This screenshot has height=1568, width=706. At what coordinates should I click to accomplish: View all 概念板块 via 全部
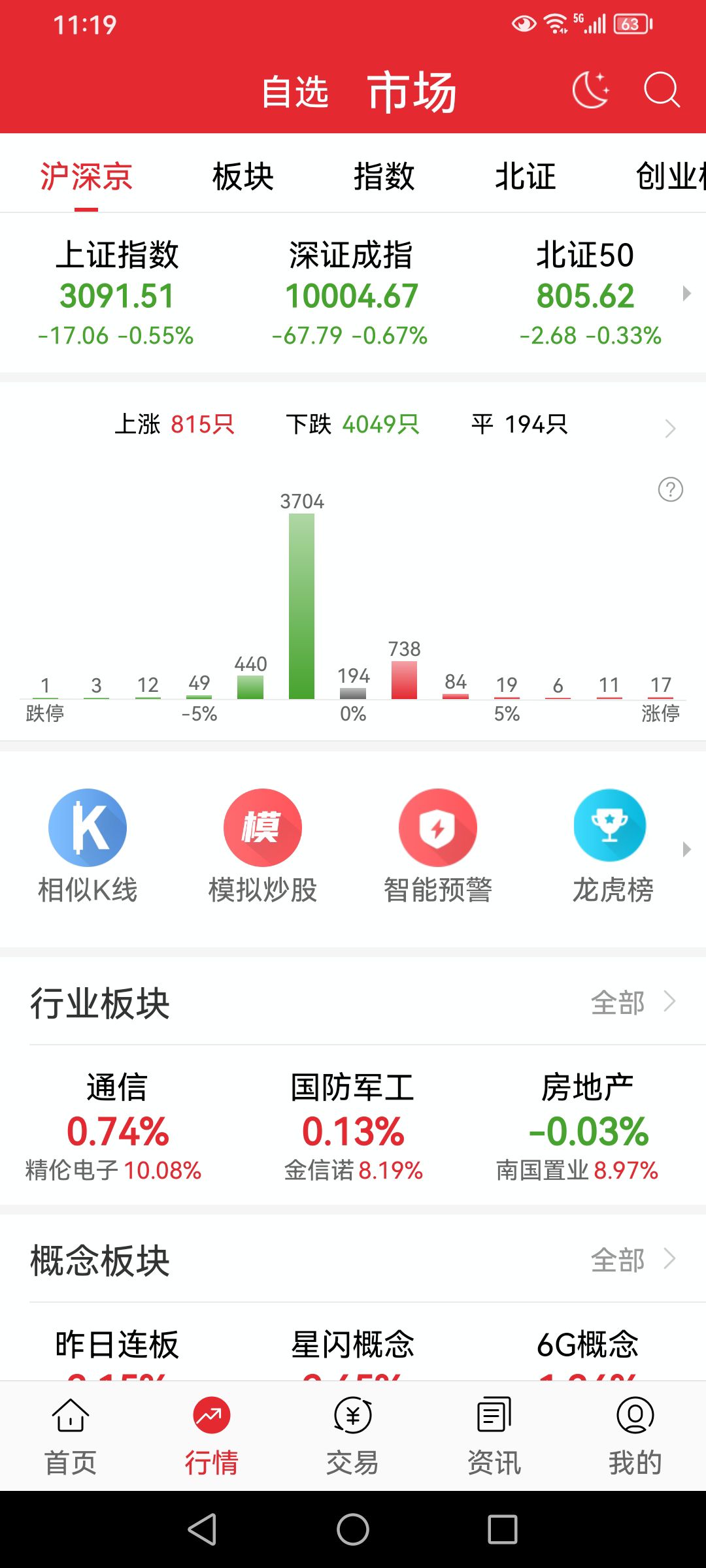coord(633,1260)
